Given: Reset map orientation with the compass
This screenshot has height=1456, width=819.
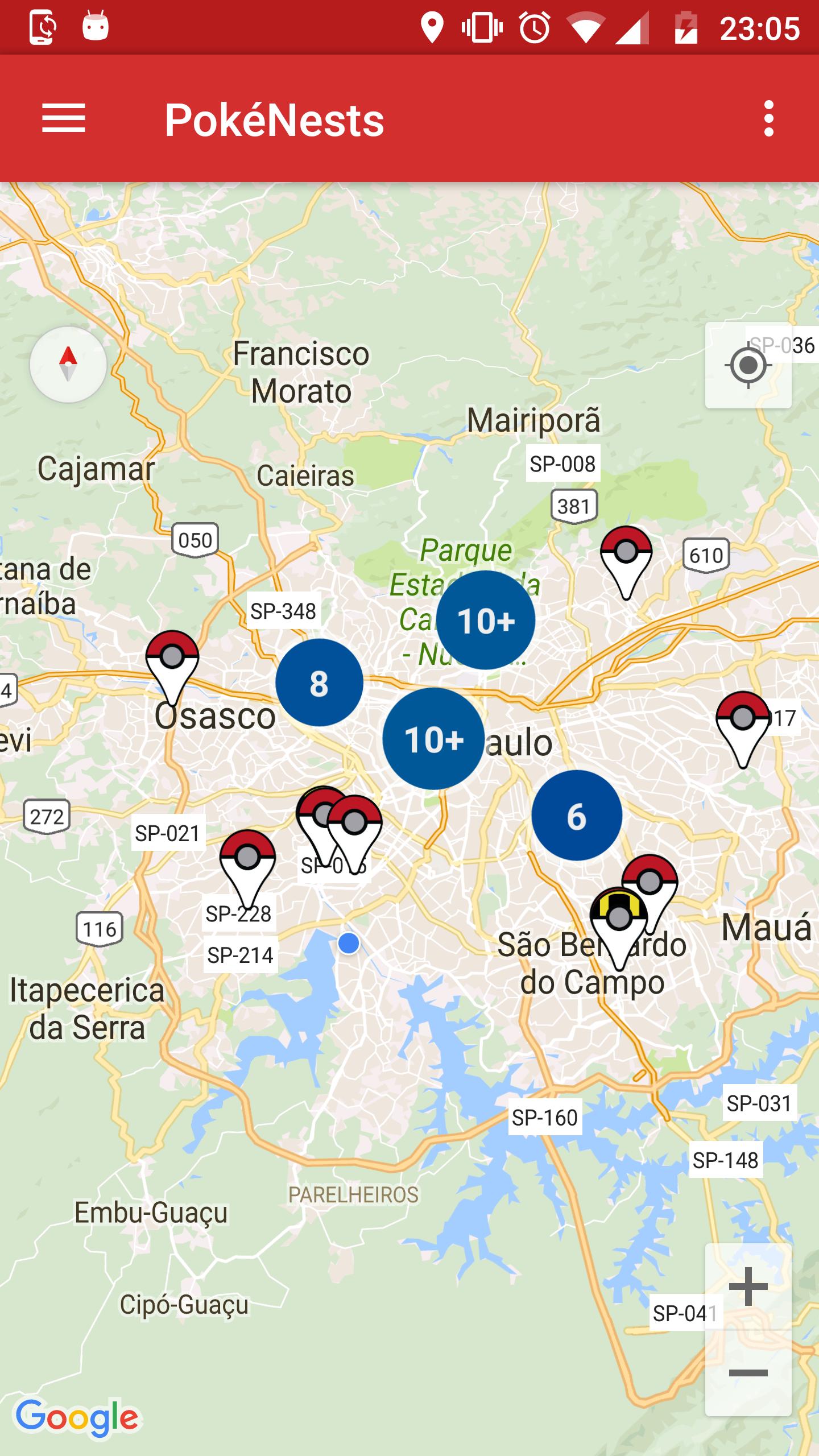Looking at the screenshot, I should point(68,365).
